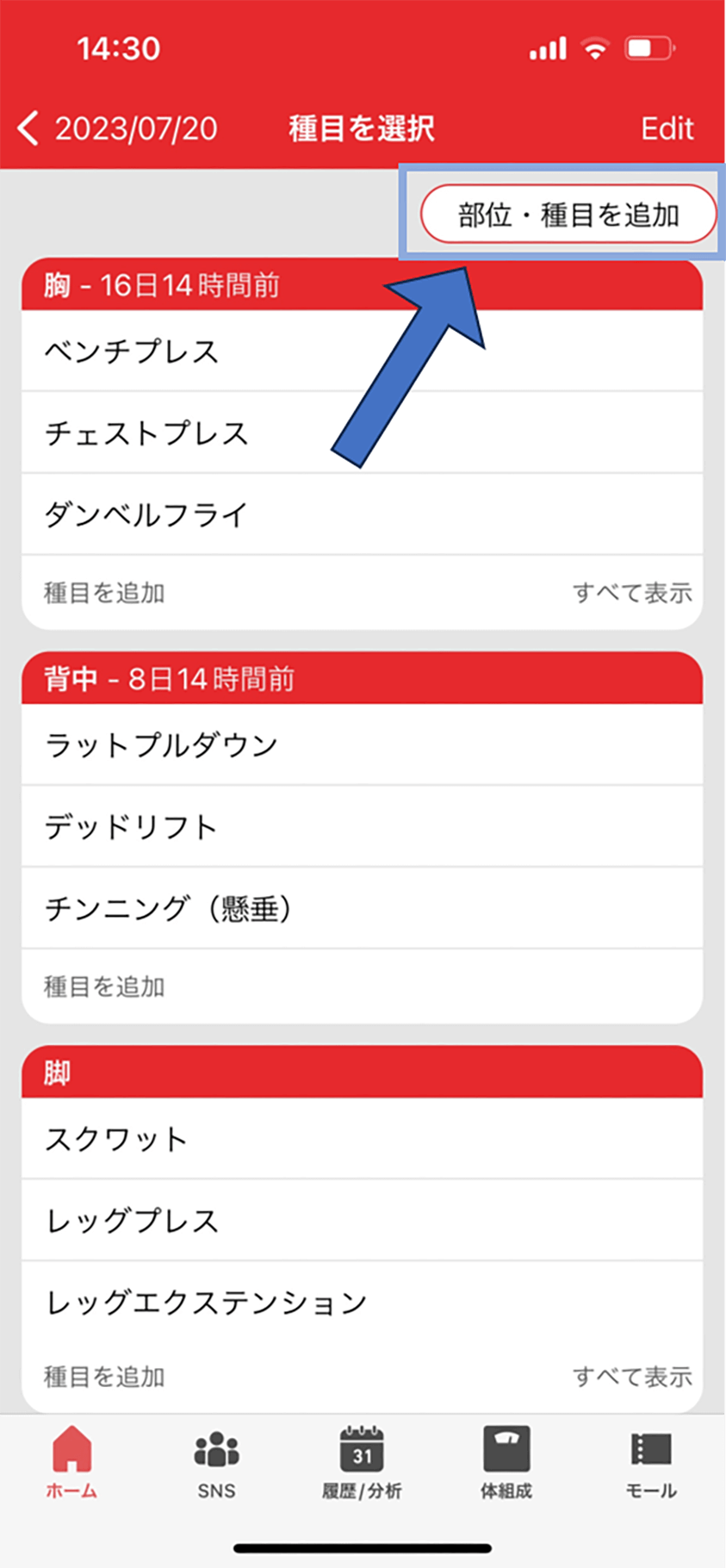726x1568 pixels.
Task: Tap Edit in the top bar
Action: [x=667, y=129]
